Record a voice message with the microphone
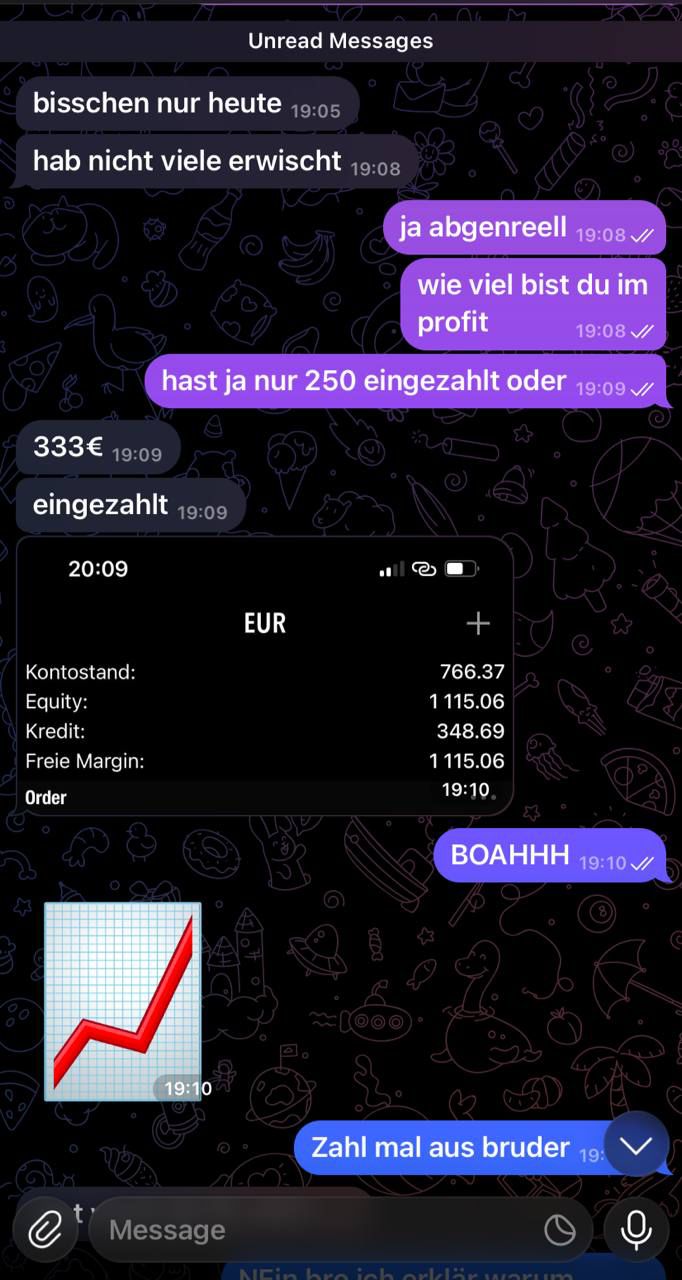The width and height of the screenshot is (682, 1280). 636,1230
